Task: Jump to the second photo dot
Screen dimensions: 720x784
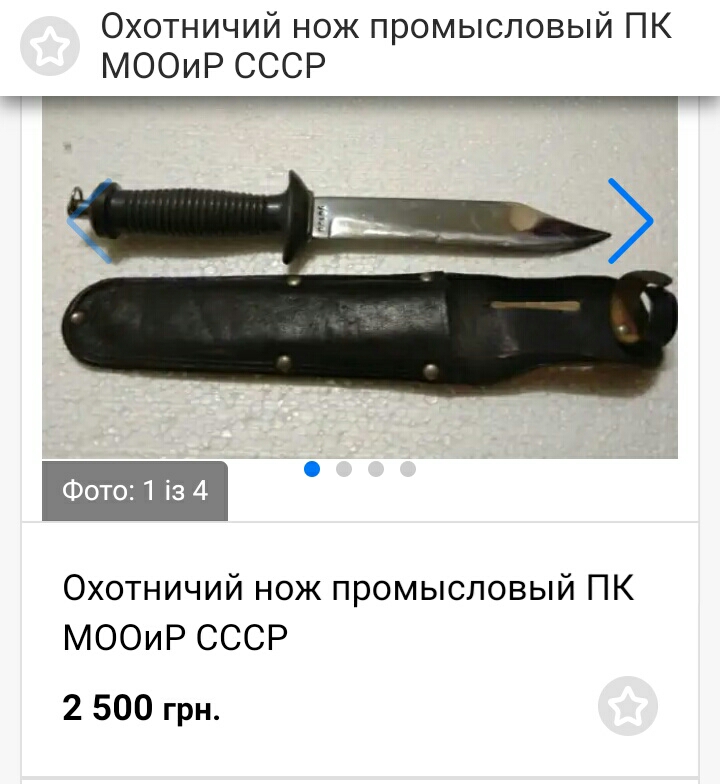Action: 344,468
